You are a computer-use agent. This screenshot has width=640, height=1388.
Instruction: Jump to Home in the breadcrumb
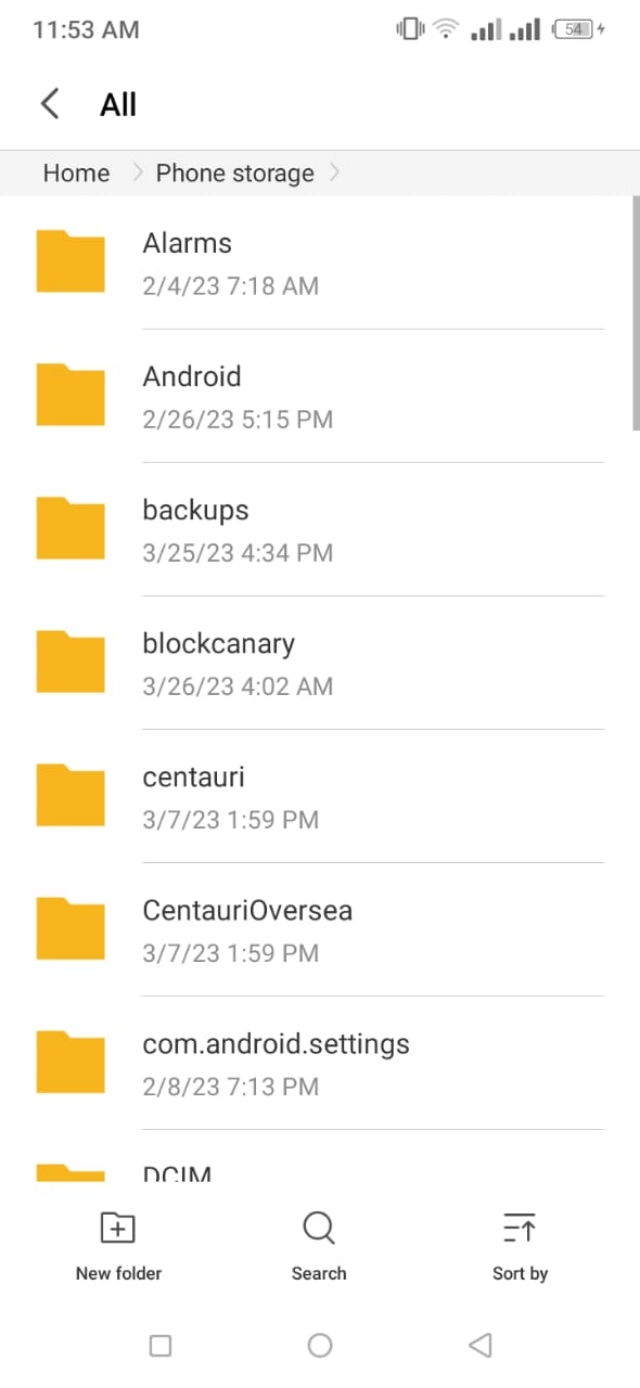pos(76,173)
